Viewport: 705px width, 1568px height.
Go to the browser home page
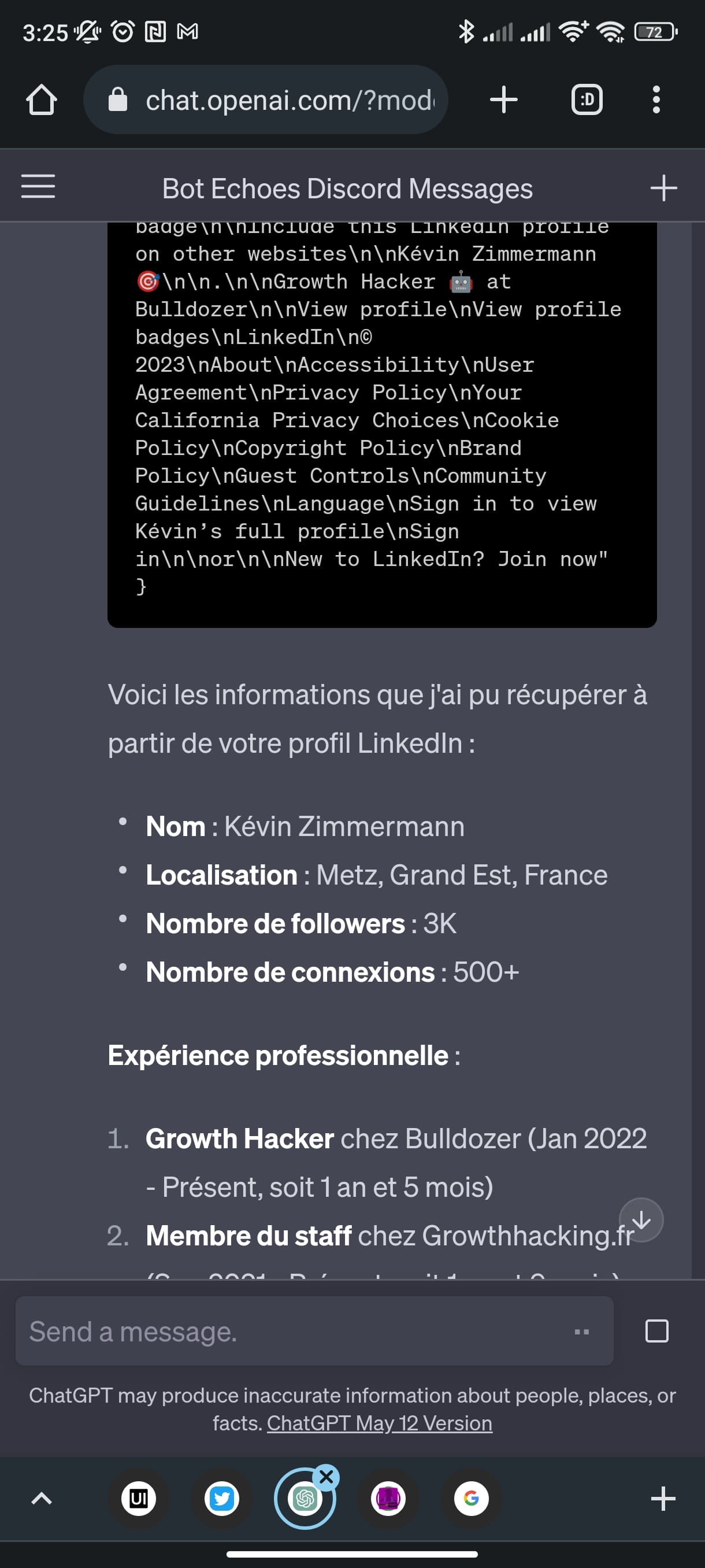click(42, 100)
